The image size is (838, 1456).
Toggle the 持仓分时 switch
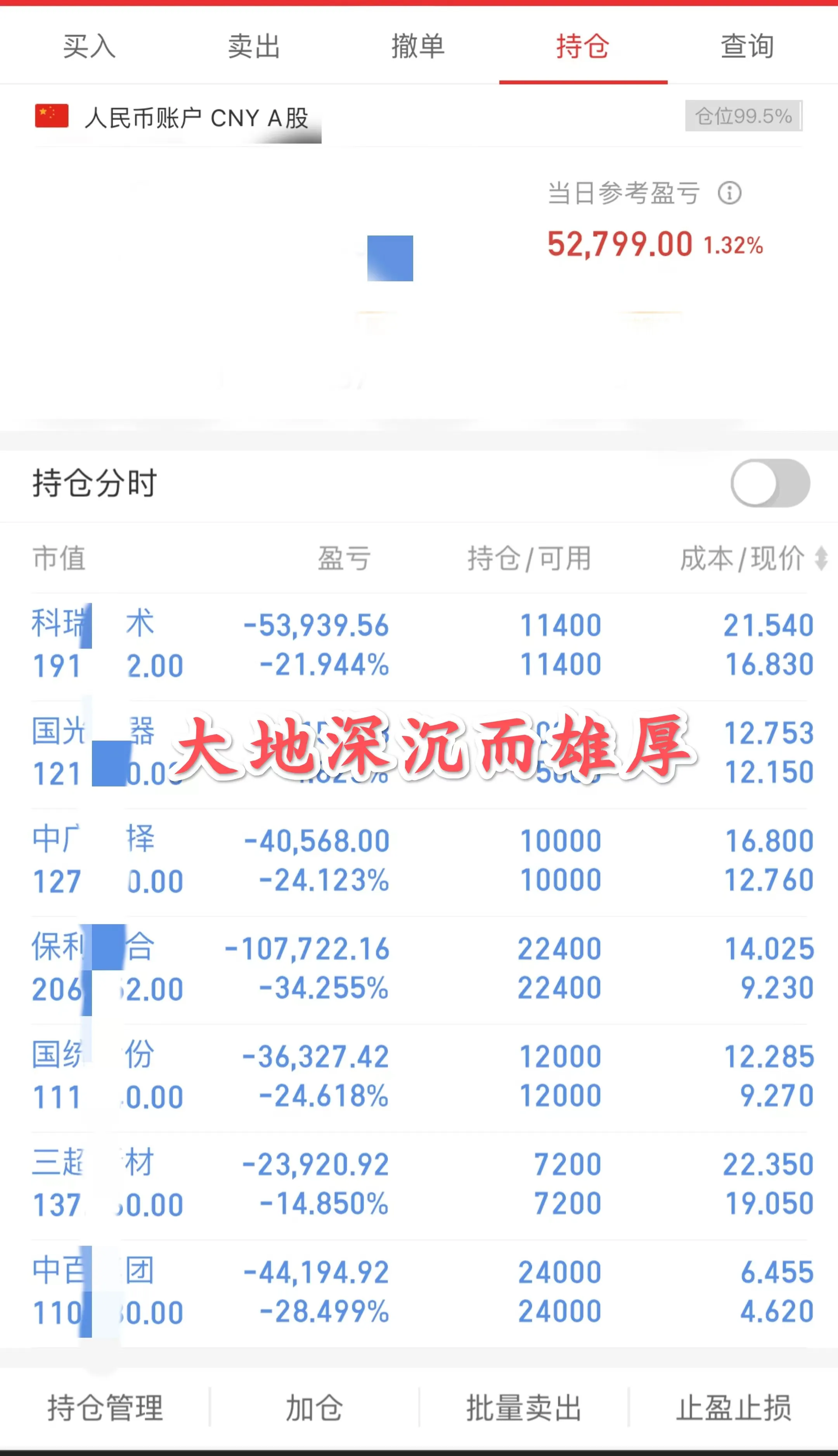click(x=770, y=482)
